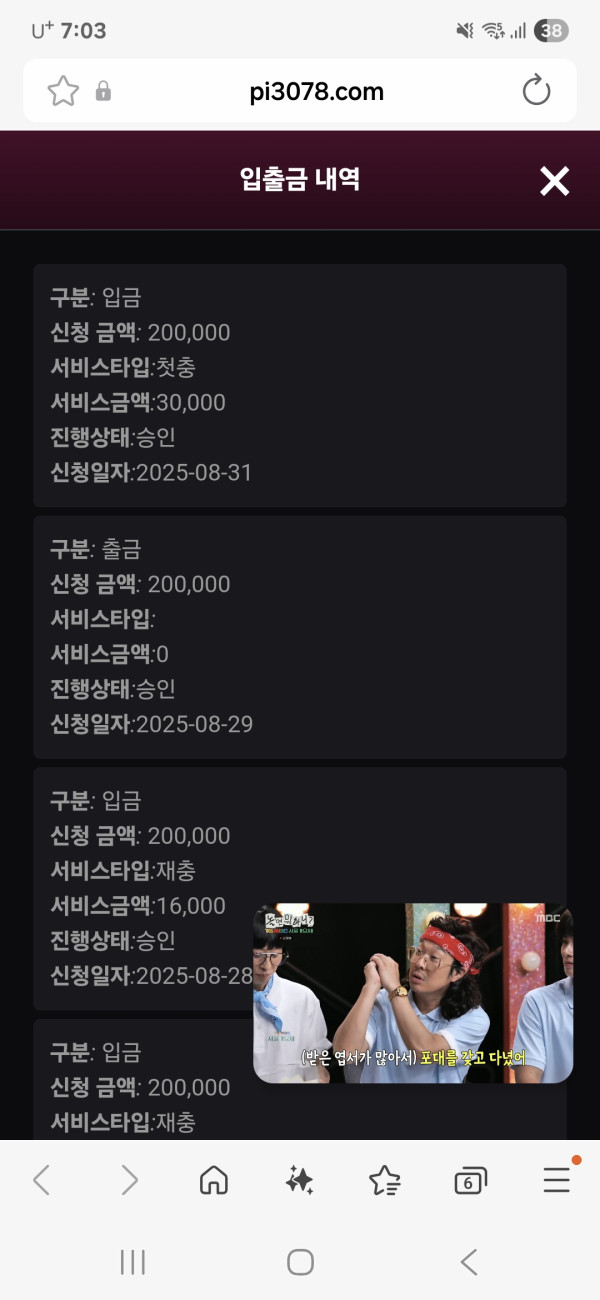Tap the pi3078.com address bar
This screenshot has width=600, height=1300.
point(316,92)
